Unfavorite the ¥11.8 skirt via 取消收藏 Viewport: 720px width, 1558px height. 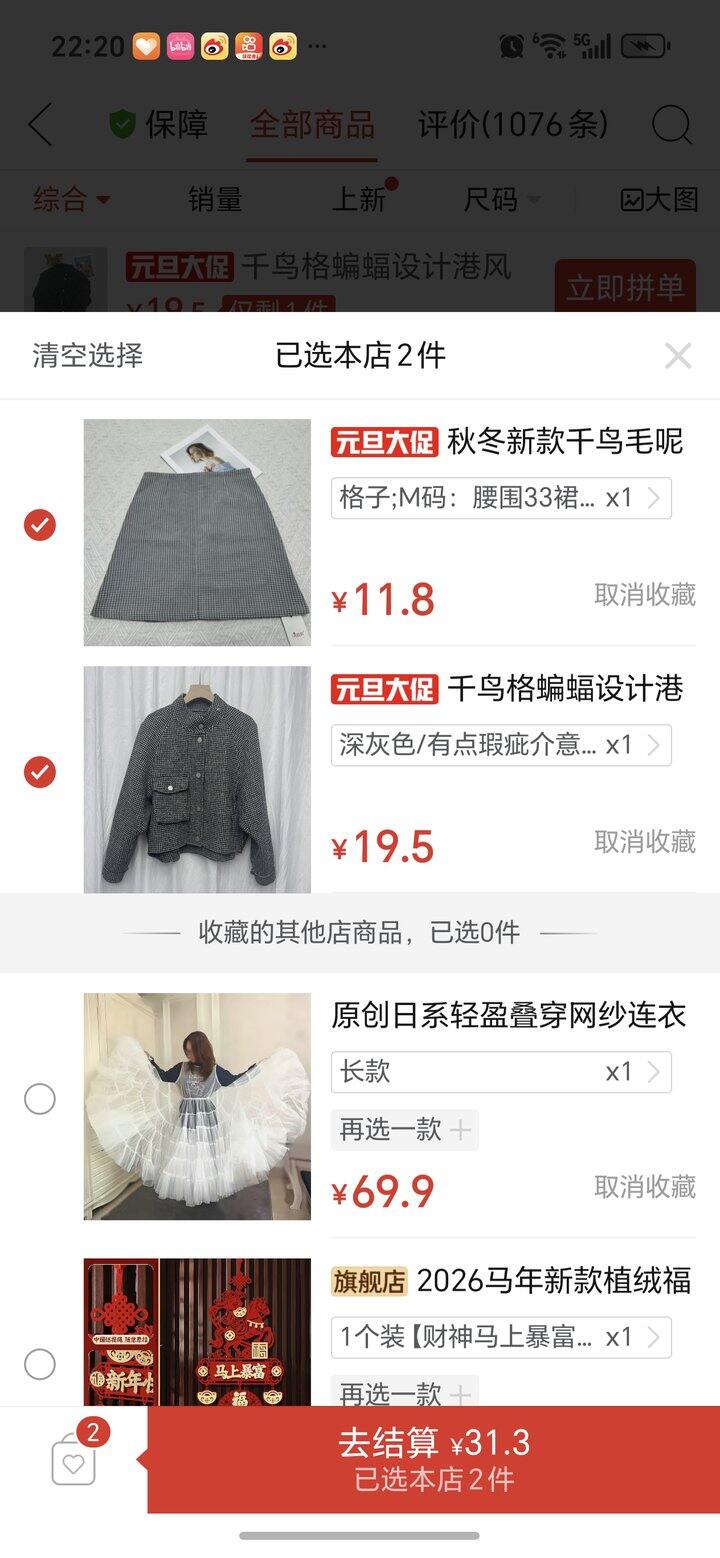[x=645, y=595]
